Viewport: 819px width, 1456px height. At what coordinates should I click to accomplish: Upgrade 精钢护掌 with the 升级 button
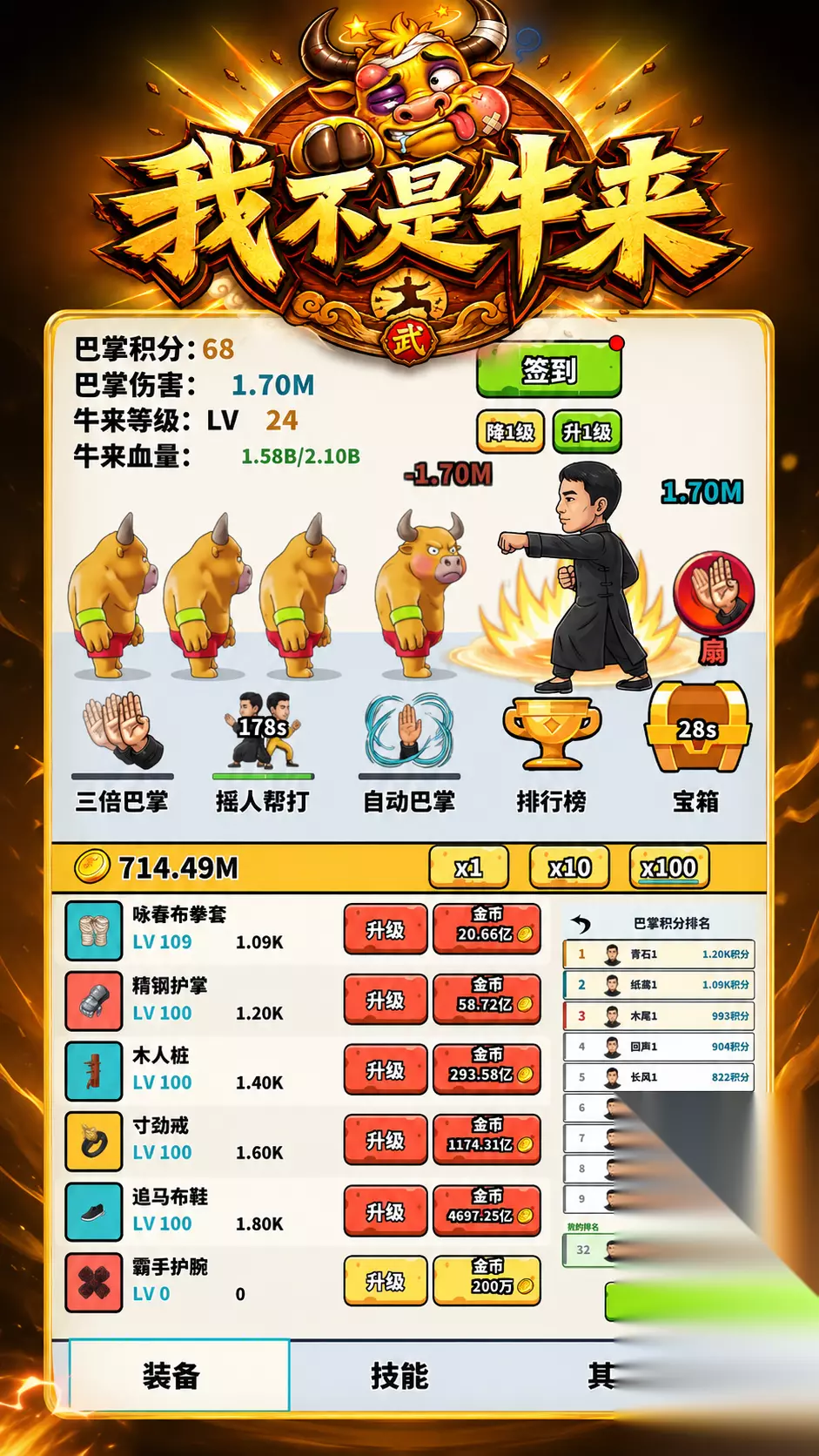click(x=386, y=1000)
